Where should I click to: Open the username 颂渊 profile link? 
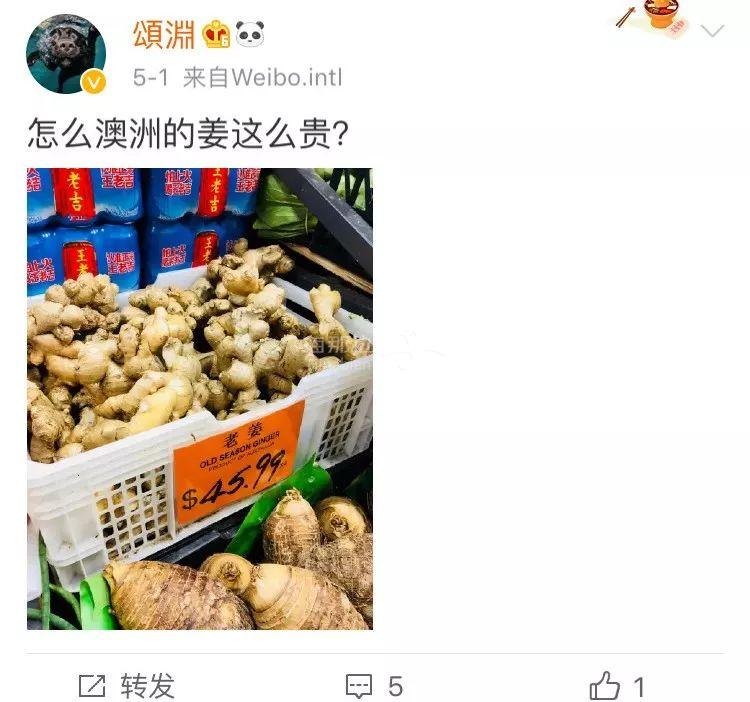[x=164, y=35]
